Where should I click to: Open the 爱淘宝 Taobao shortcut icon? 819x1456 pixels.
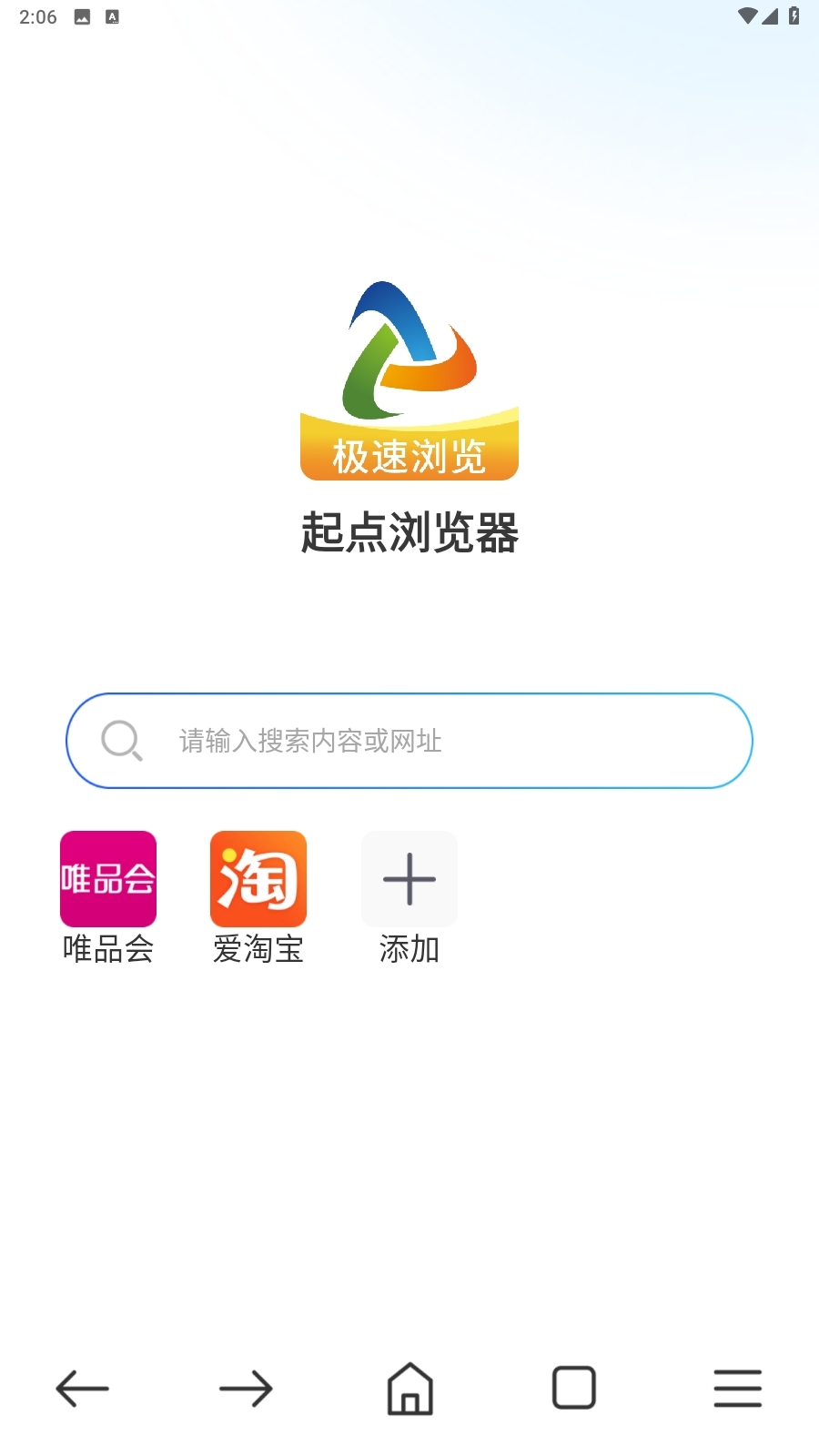[x=258, y=878]
